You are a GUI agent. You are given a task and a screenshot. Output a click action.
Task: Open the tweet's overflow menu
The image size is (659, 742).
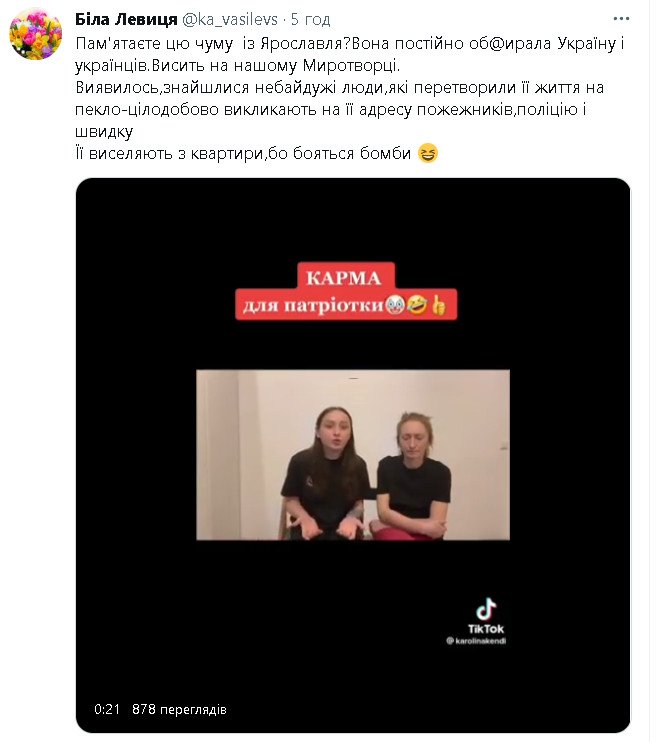[622, 19]
